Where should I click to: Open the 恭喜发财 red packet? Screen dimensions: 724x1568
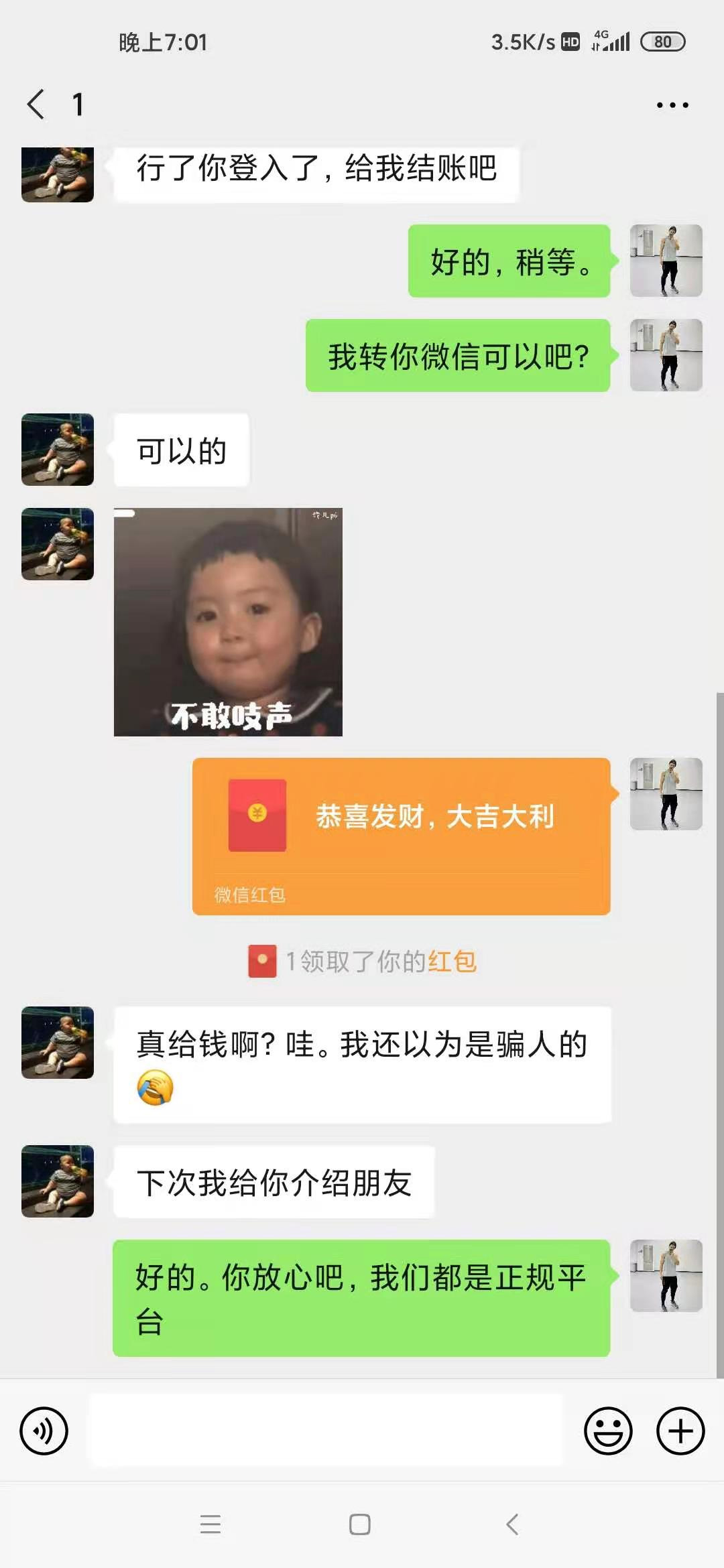[x=401, y=836]
